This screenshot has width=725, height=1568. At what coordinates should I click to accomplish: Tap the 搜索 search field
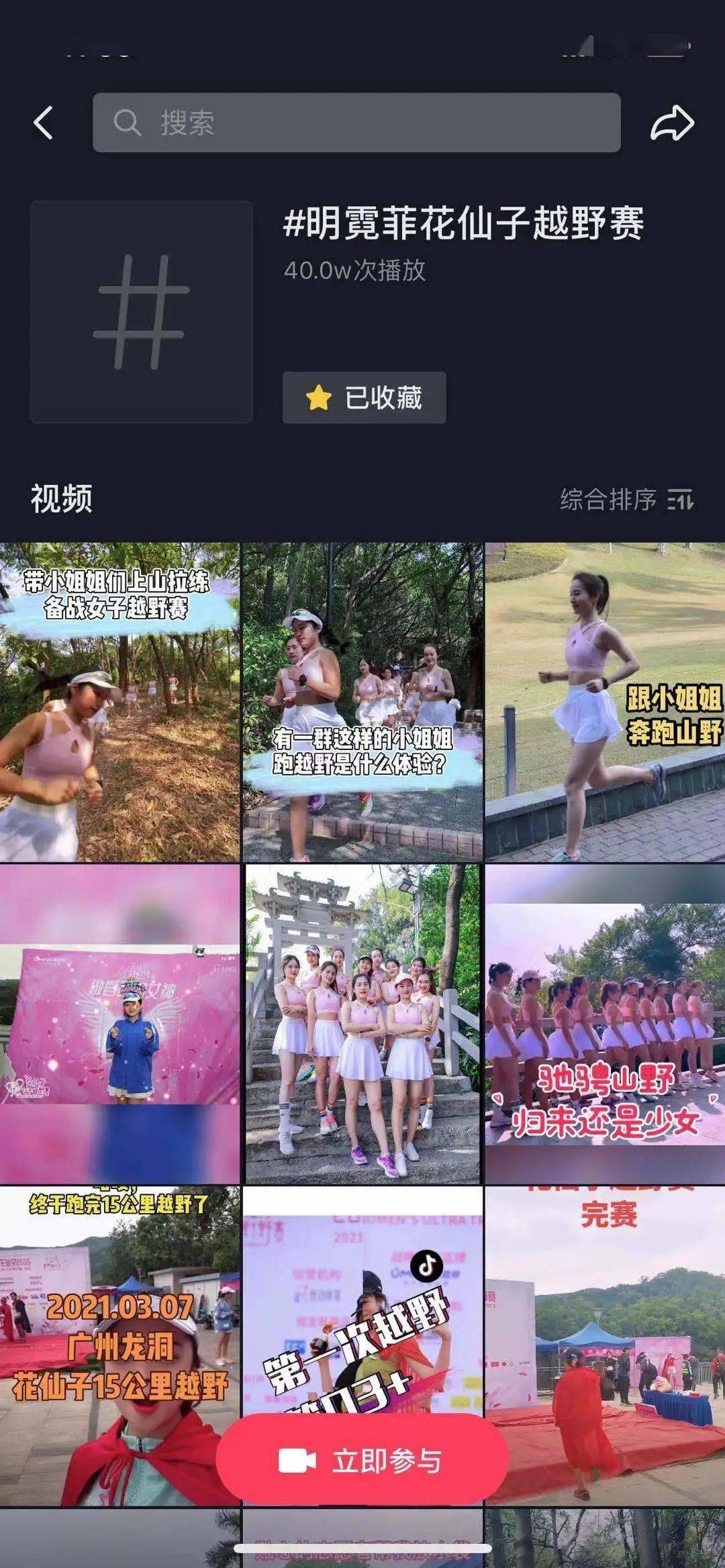click(356, 123)
